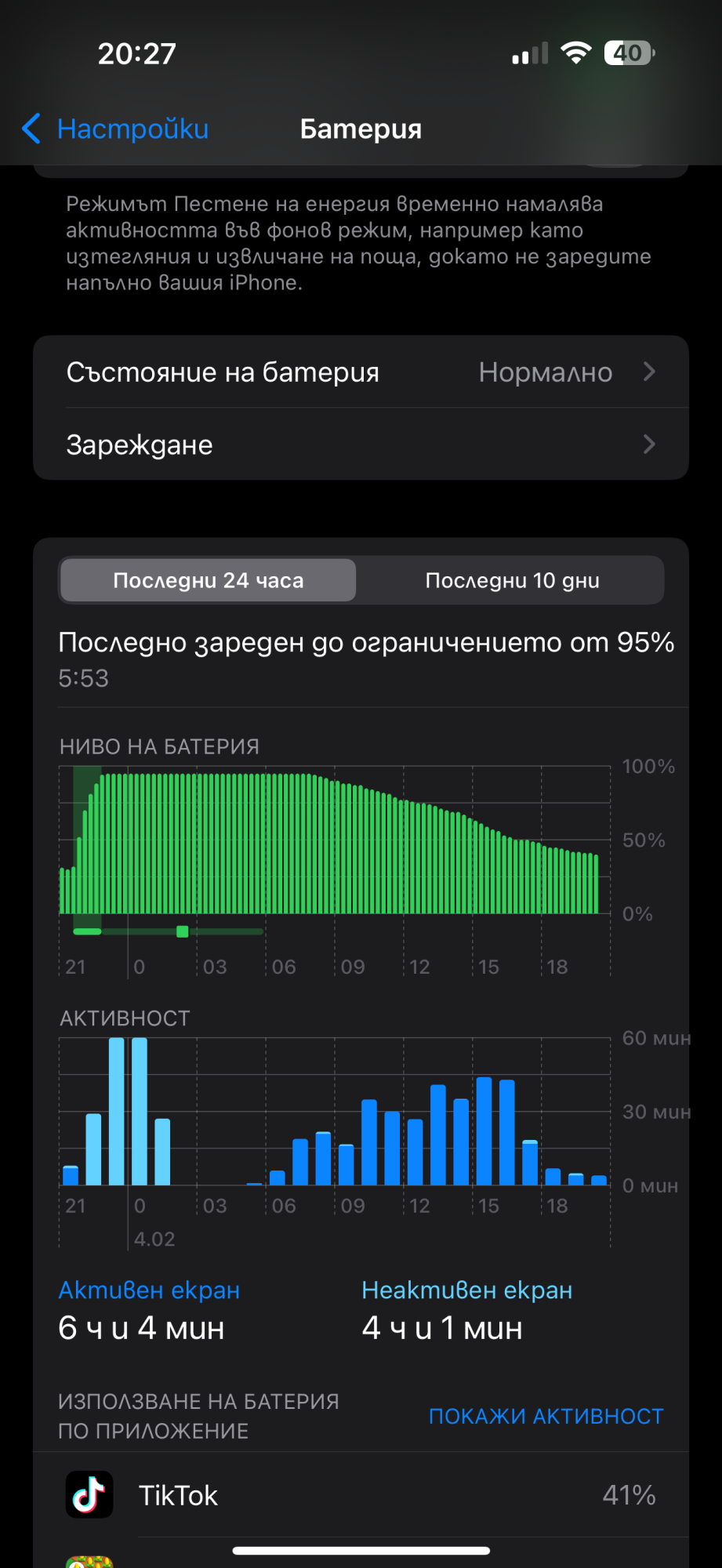Image resolution: width=722 pixels, height=1568 pixels.
Task: Open Състояние на батерия row
Action: [361, 372]
